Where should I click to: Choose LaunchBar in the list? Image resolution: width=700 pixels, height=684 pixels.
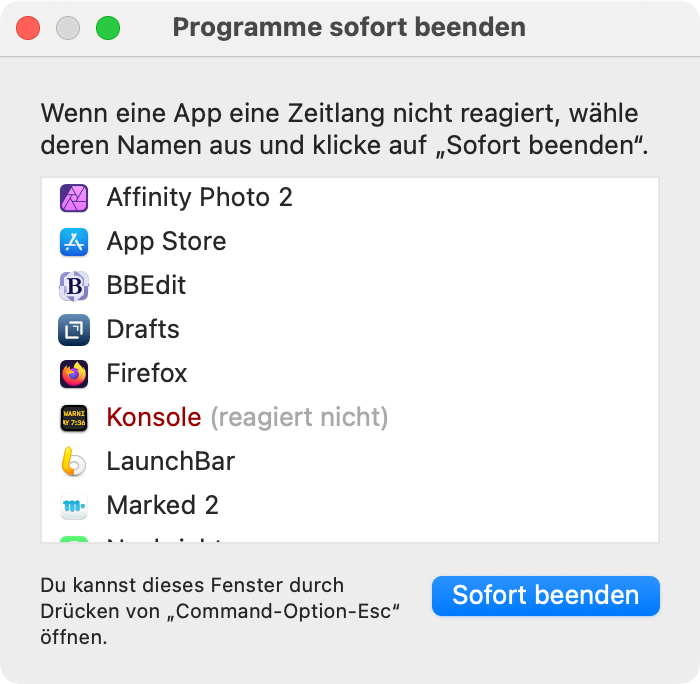point(170,462)
